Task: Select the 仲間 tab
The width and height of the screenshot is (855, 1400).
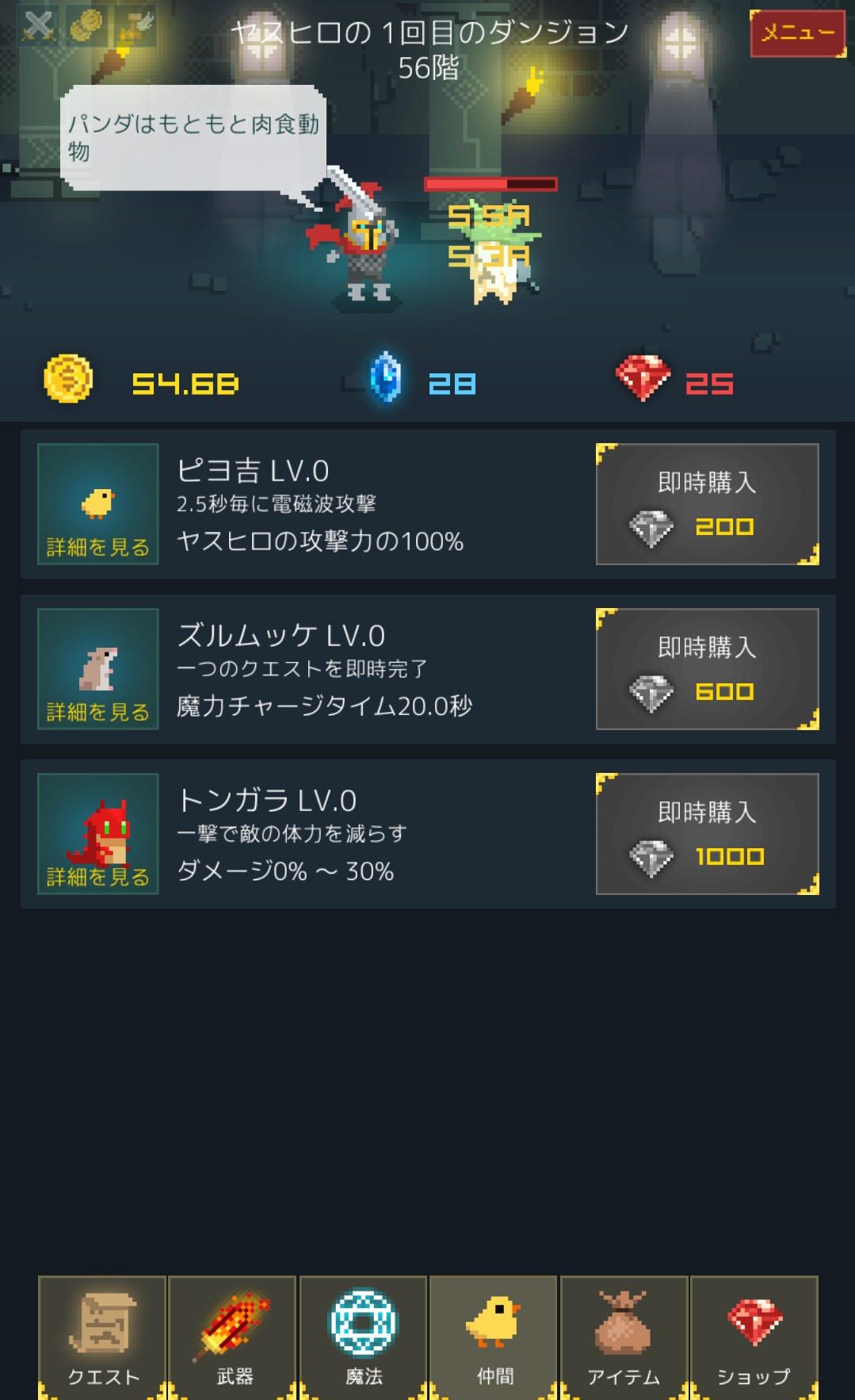Action: (x=494, y=1337)
